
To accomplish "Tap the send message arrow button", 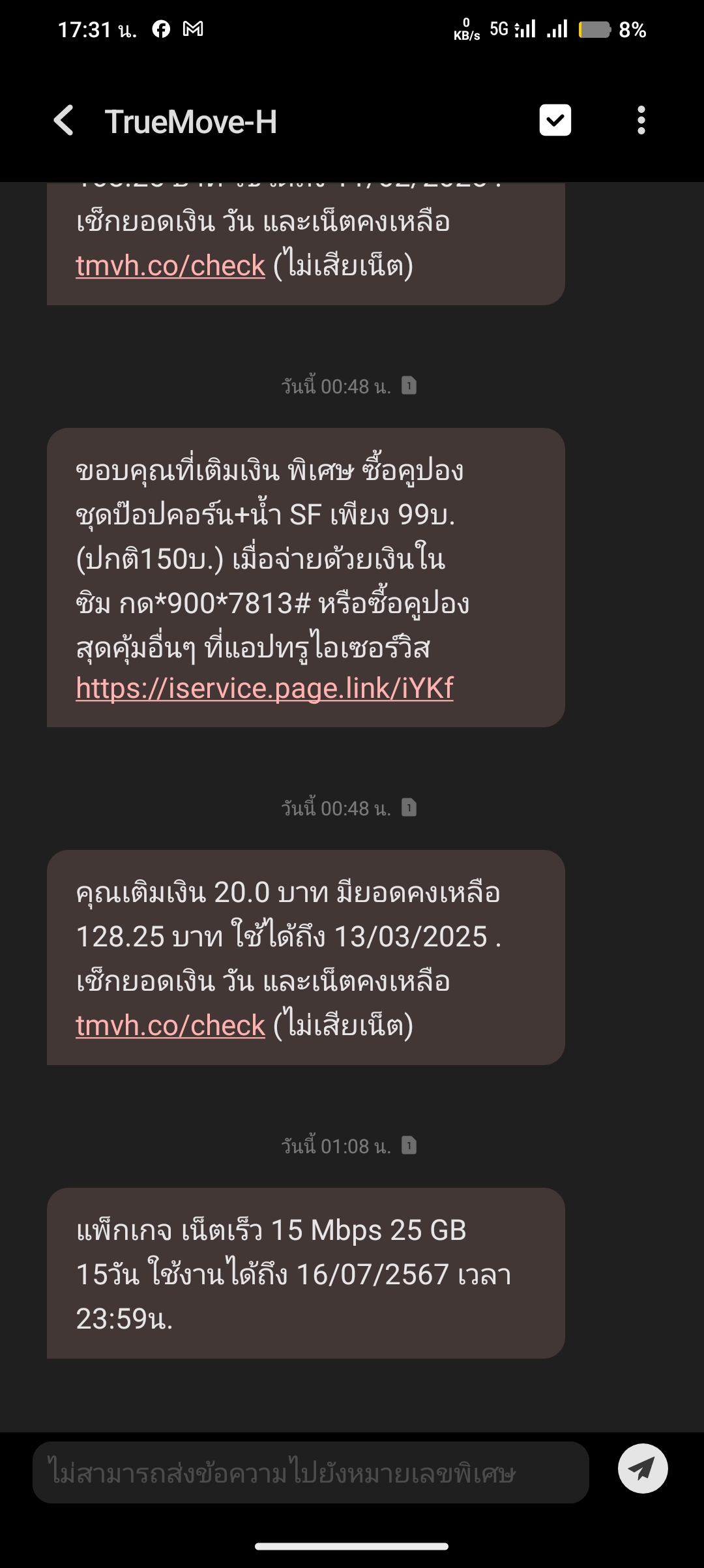I will click(x=643, y=1468).
